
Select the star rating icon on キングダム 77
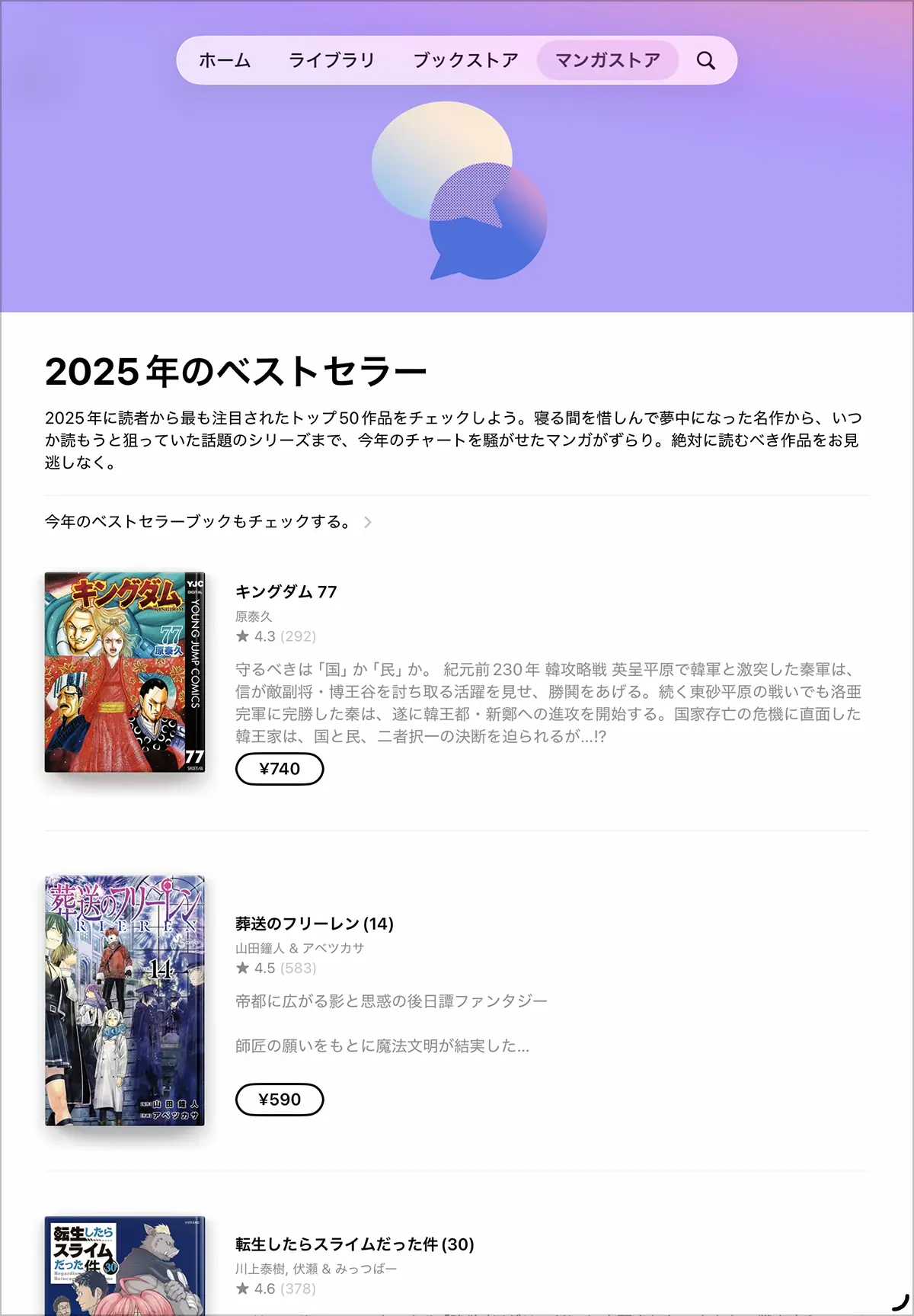[241, 636]
